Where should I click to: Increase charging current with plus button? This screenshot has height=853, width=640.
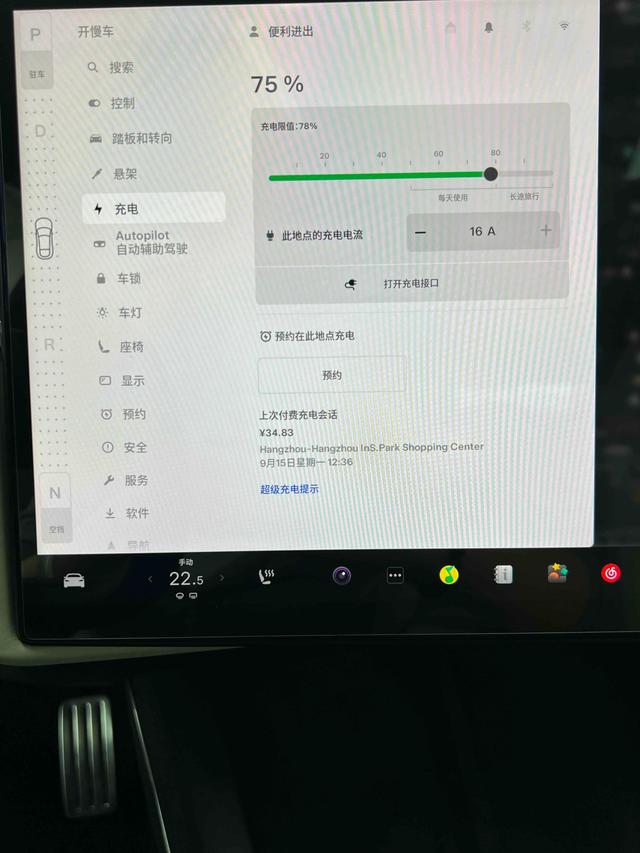coord(546,231)
